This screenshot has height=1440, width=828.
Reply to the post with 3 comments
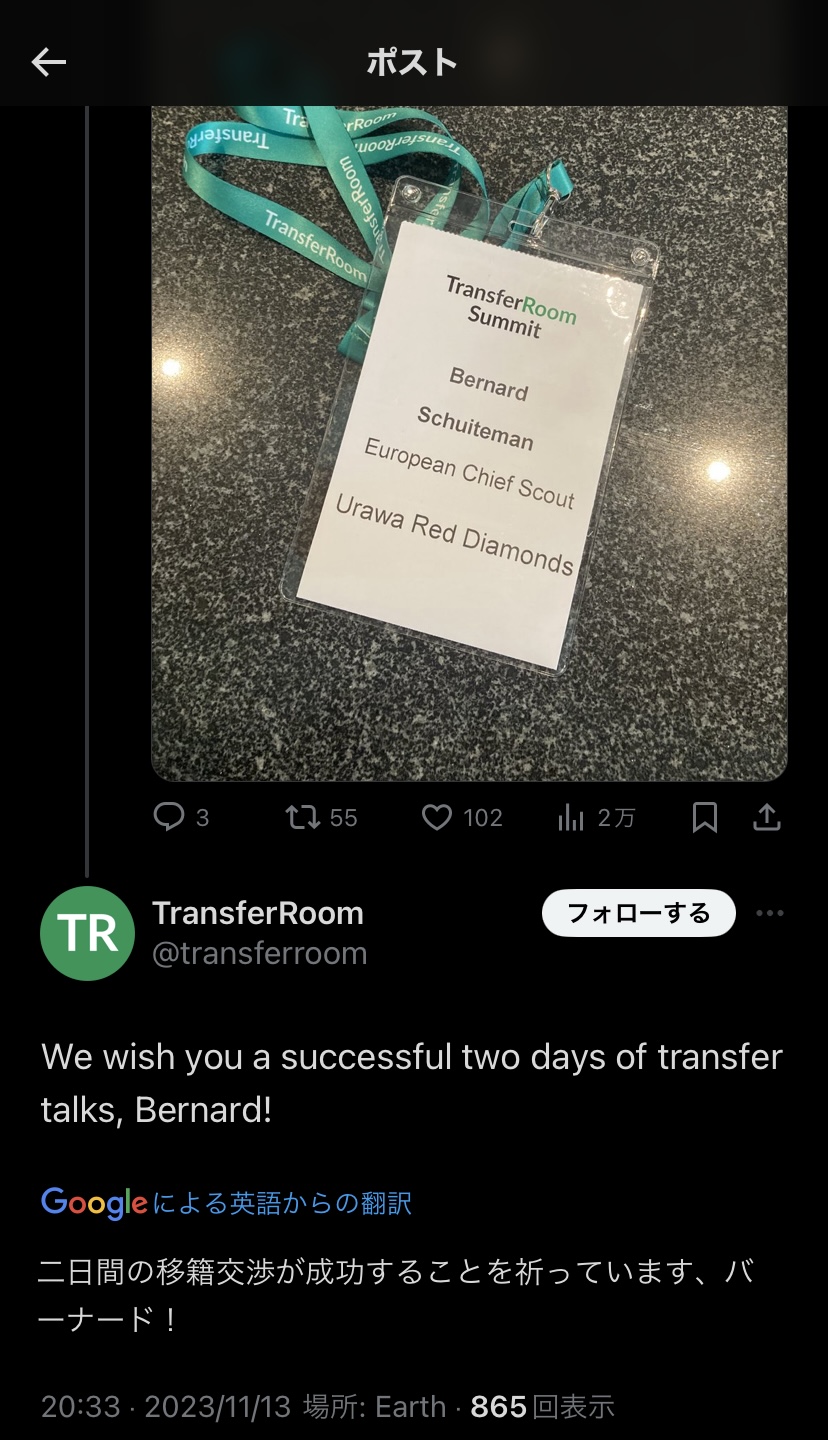[x=170, y=818]
